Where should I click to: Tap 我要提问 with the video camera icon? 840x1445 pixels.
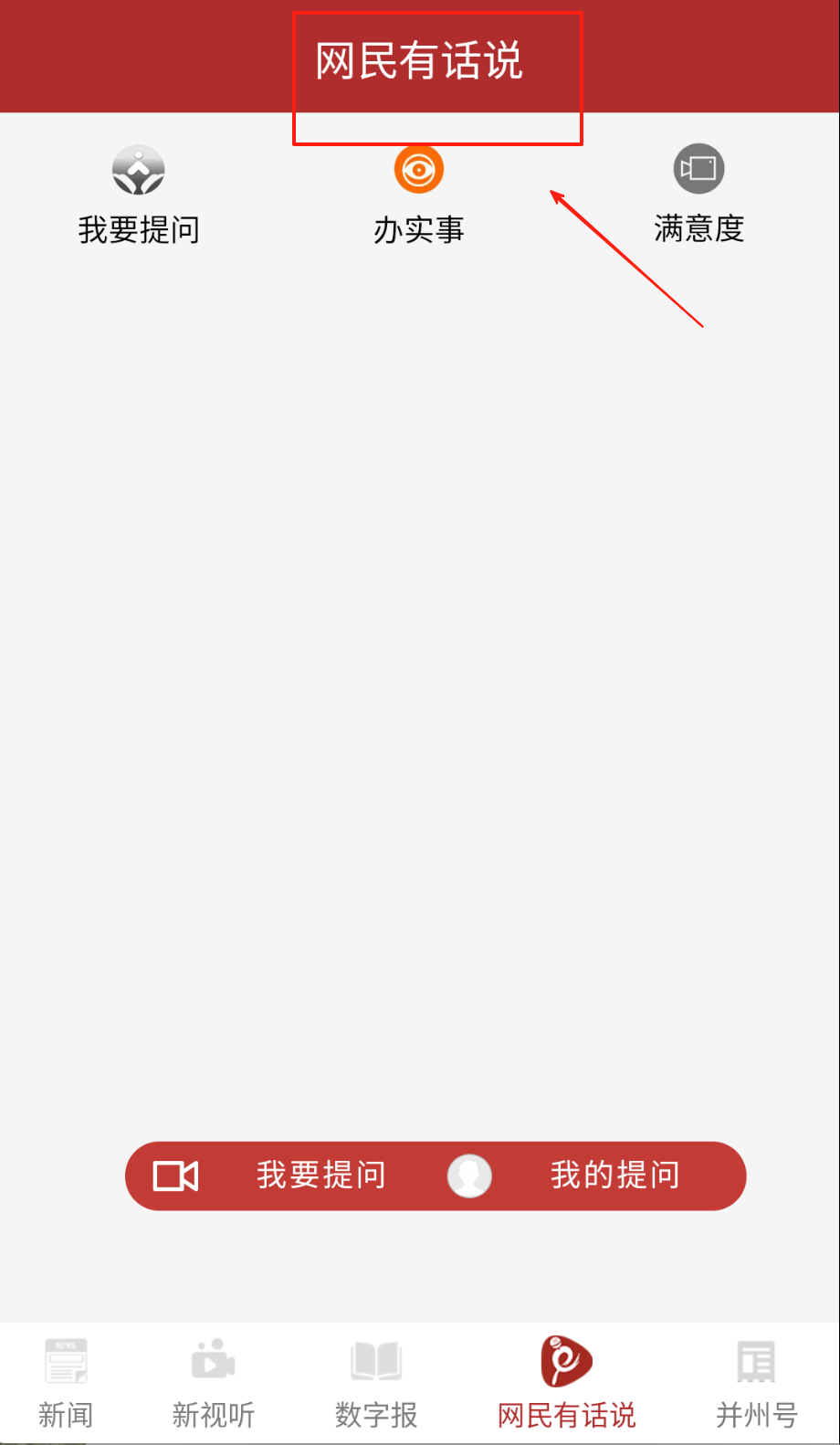274,1176
